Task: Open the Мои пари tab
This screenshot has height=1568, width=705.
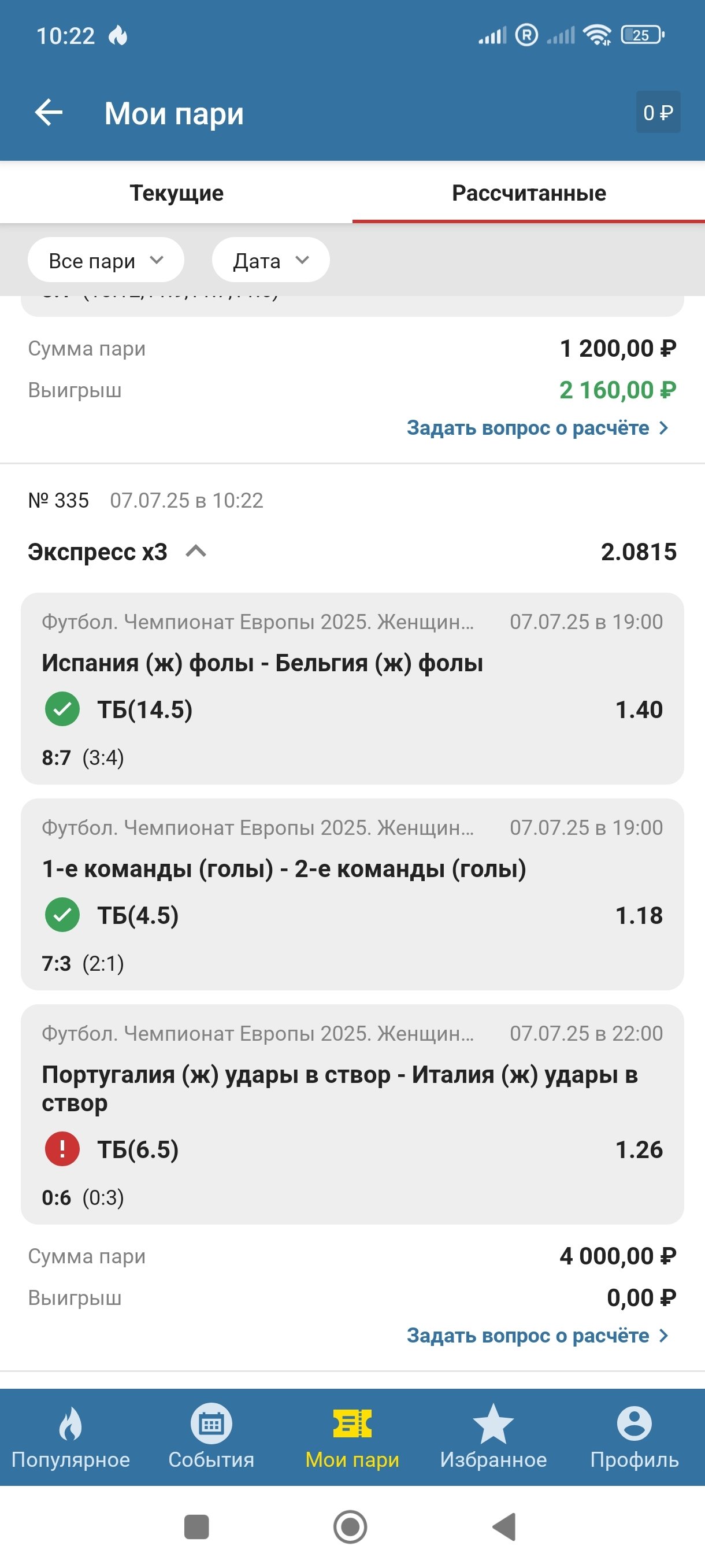Action: [x=352, y=1438]
